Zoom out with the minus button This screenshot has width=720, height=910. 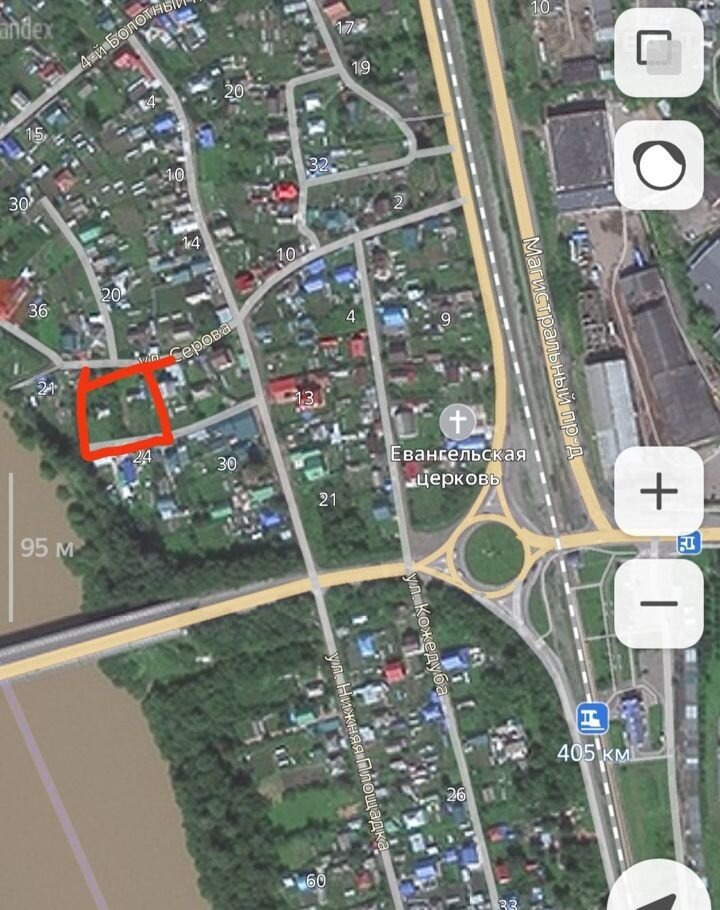[x=658, y=603]
